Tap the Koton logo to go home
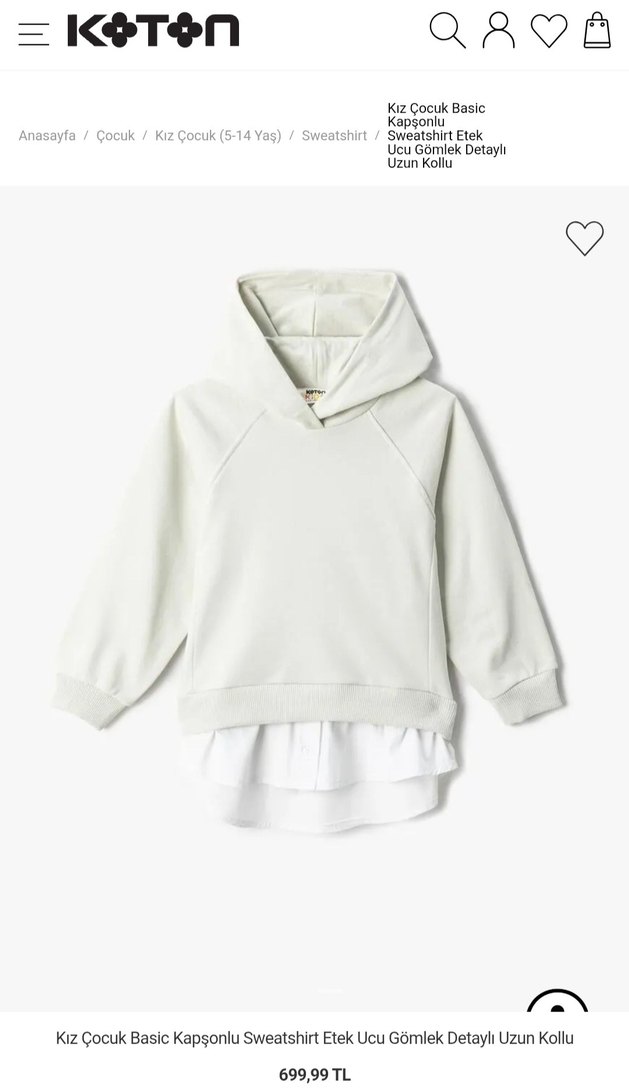This screenshot has height=1090, width=629. tap(153, 31)
